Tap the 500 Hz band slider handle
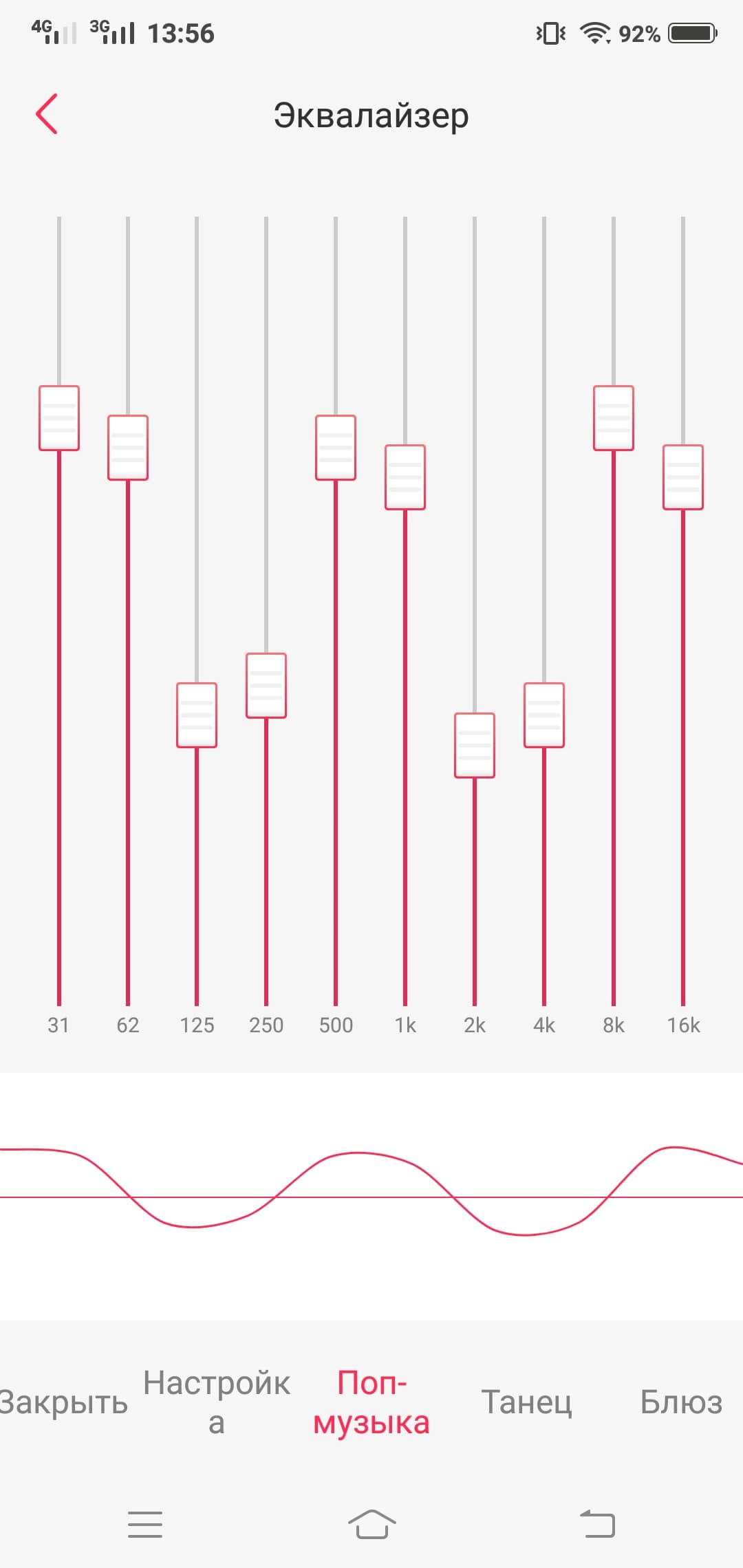 pyautogui.click(x=336, y=448)
